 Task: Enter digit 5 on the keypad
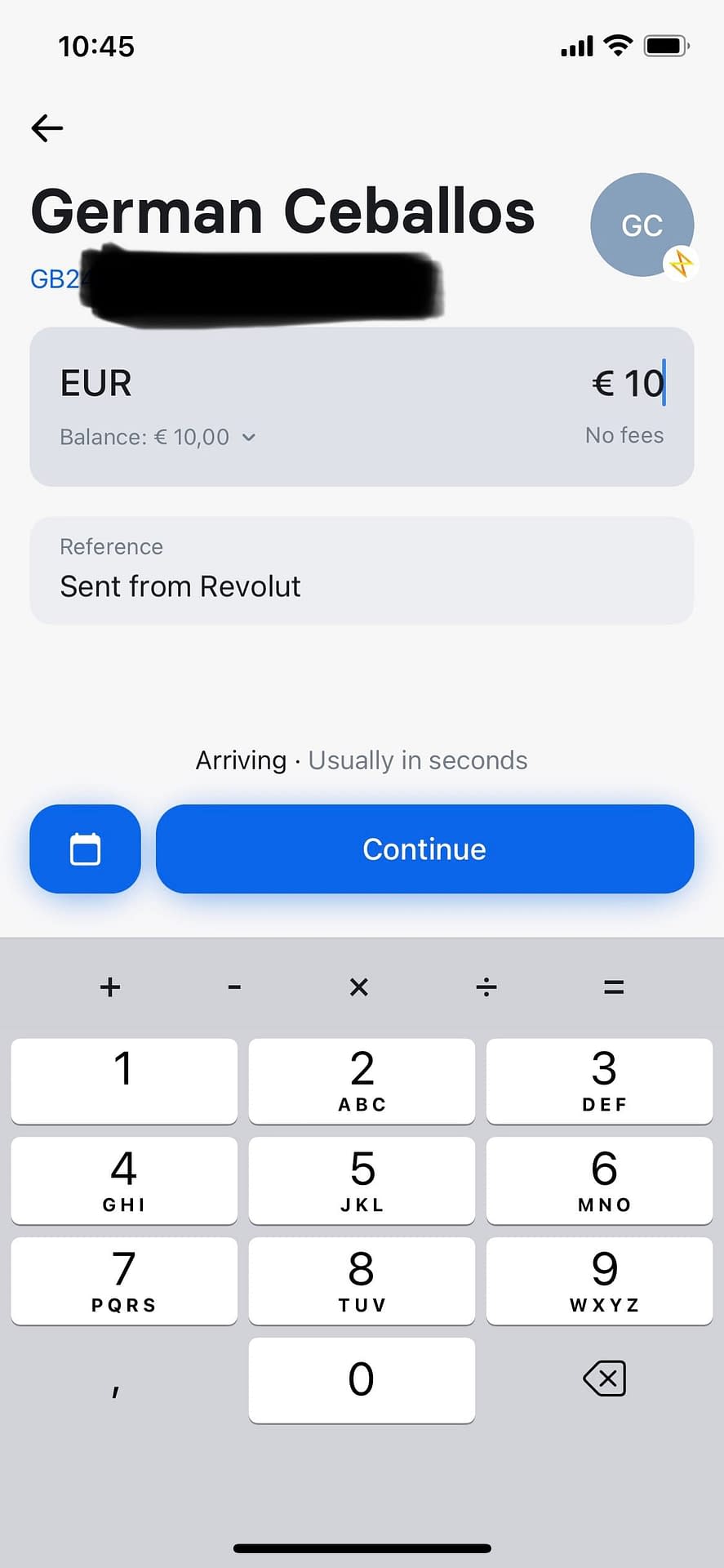tap(362, 1180)
